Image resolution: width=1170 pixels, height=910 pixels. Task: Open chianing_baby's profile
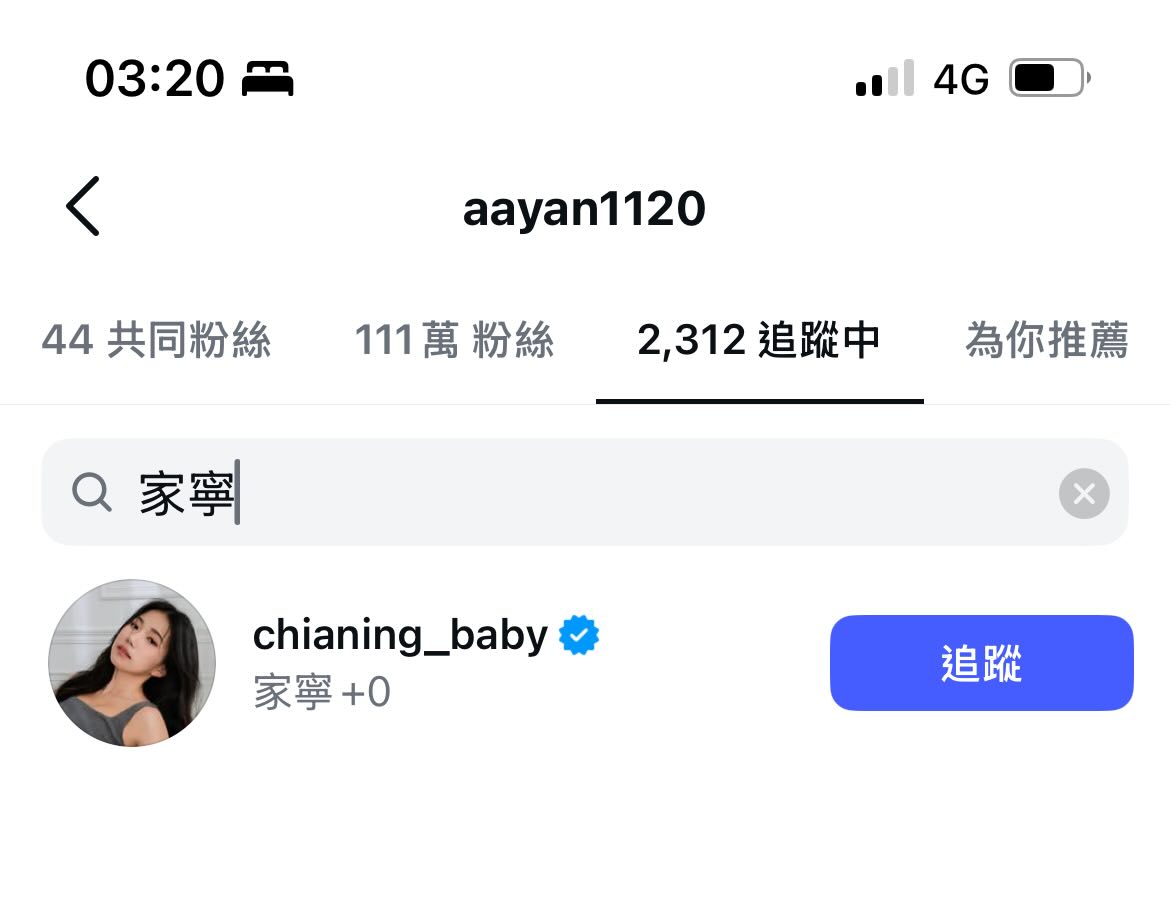[x=400, y=636]
